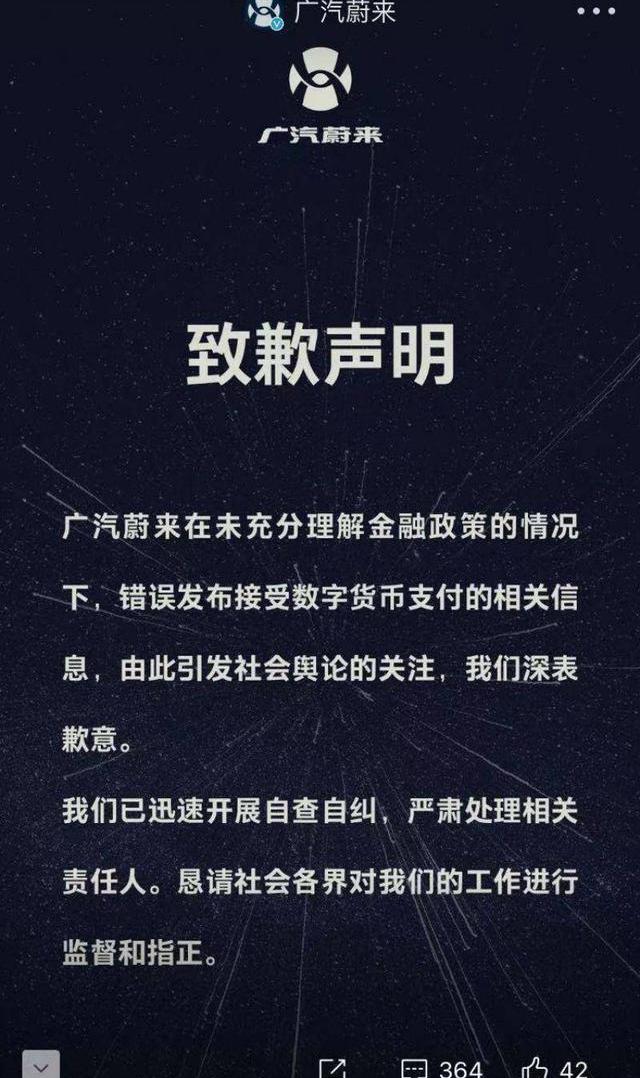Tap the down chevron at the bottom left
Viewport: 640px width, 1078px height.
click(x=41, y=1066)
